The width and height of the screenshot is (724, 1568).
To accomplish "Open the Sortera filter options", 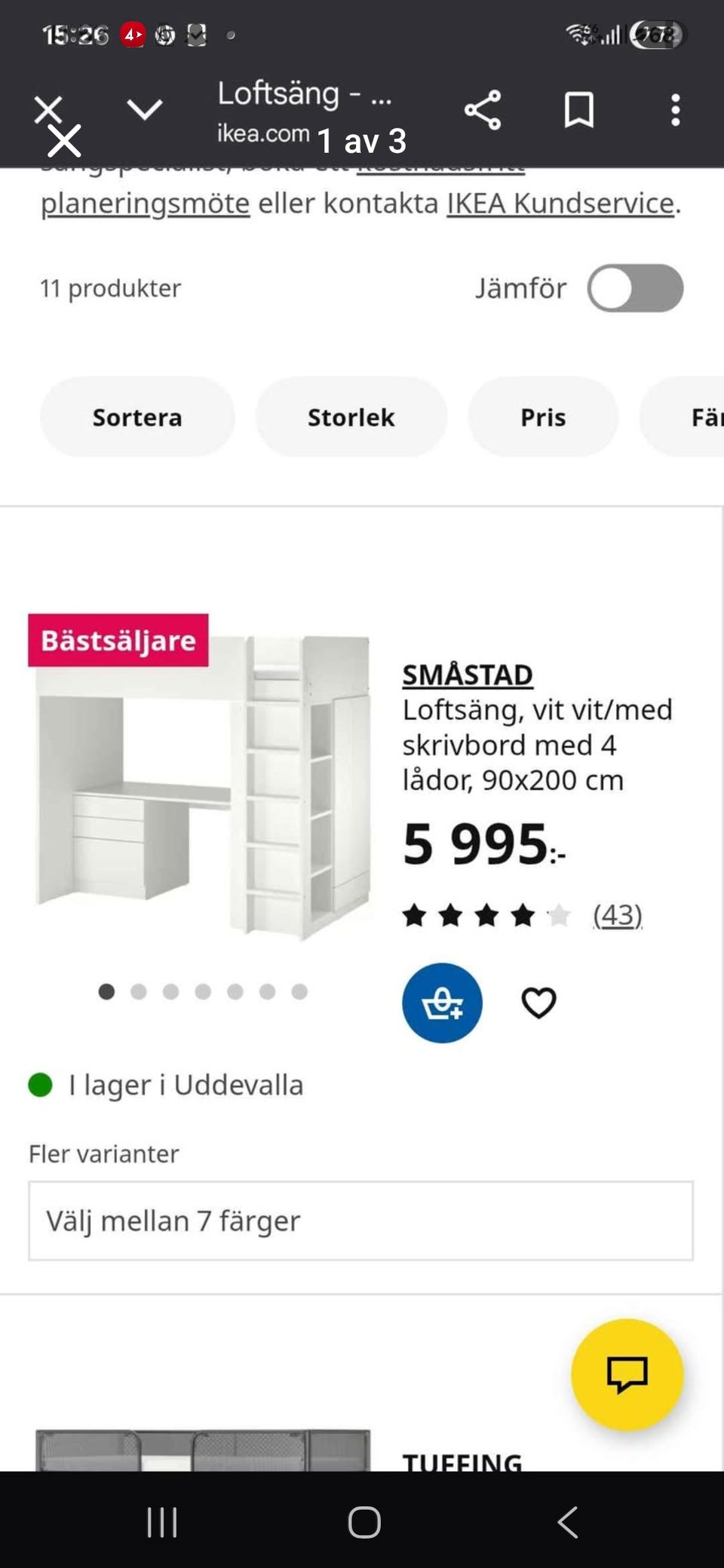I will 137,417.
